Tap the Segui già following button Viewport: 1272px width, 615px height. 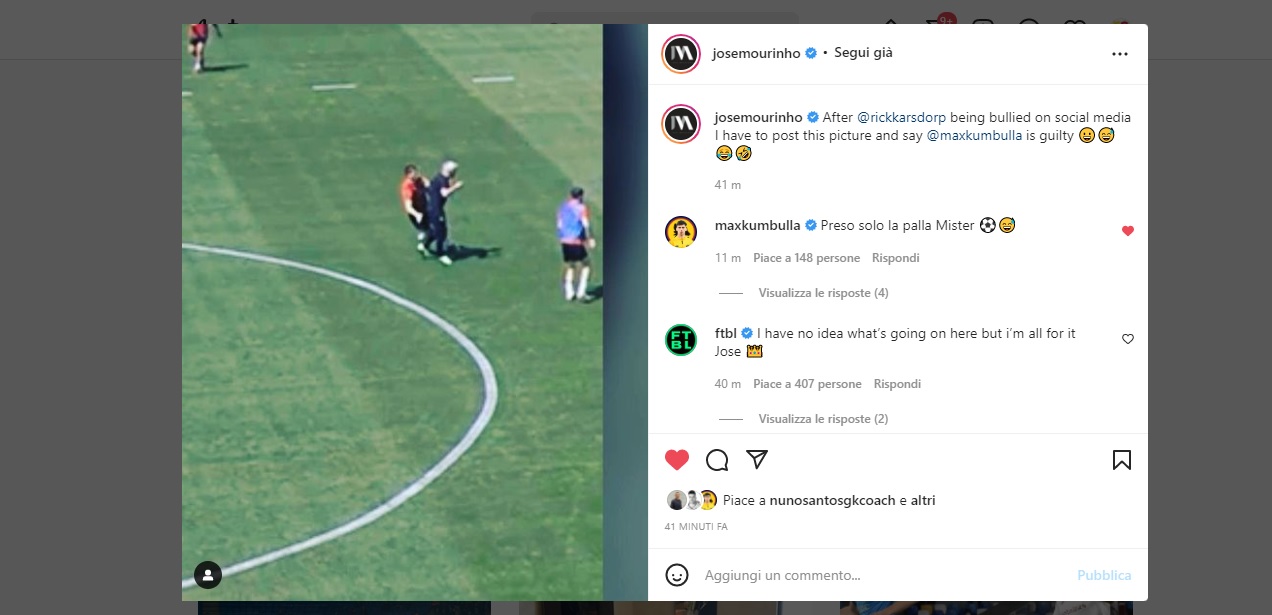pyautogui.click(x=863, y=53)
